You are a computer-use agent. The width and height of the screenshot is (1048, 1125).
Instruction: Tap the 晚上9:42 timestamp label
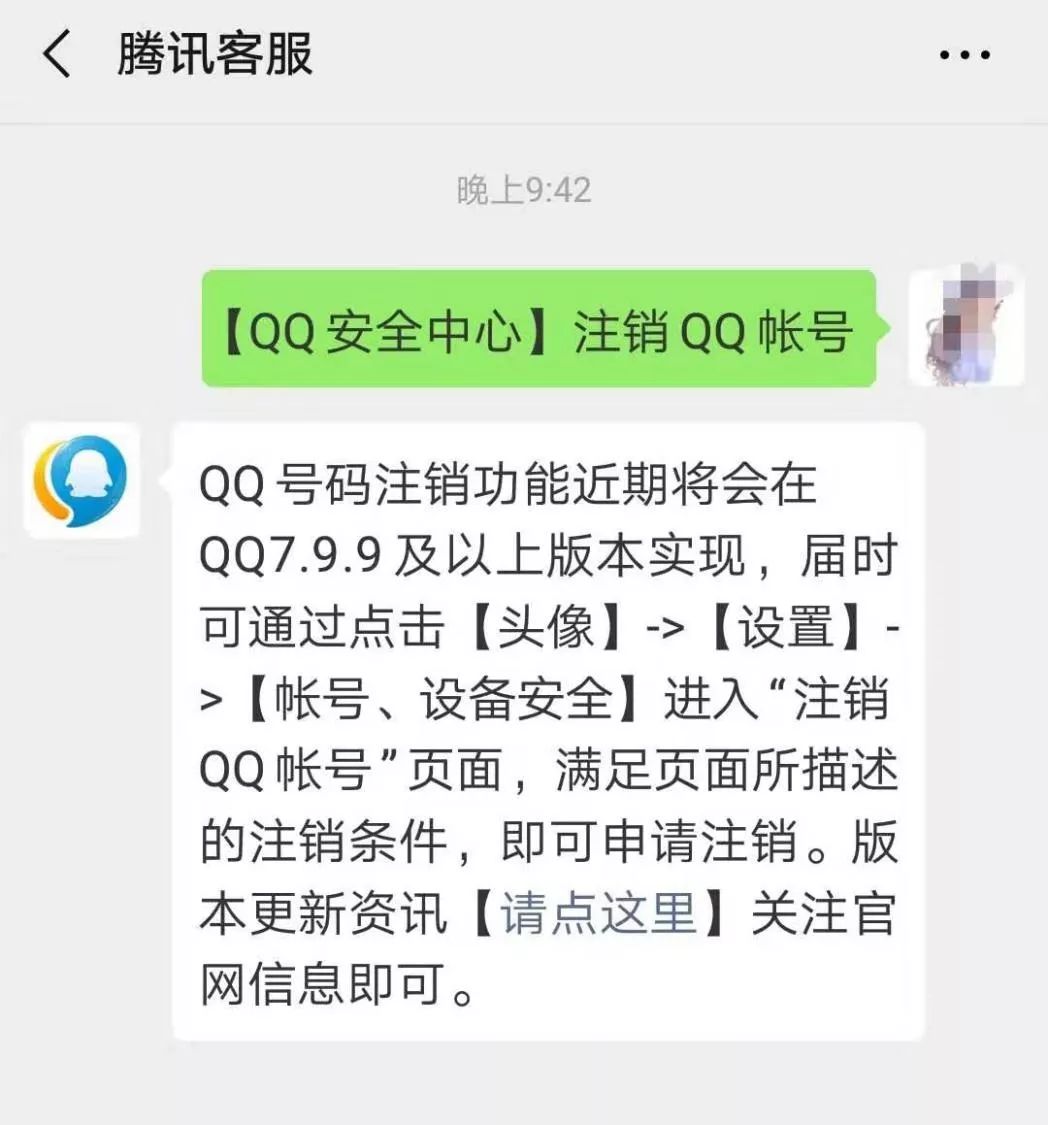click(x=524, y=191)
